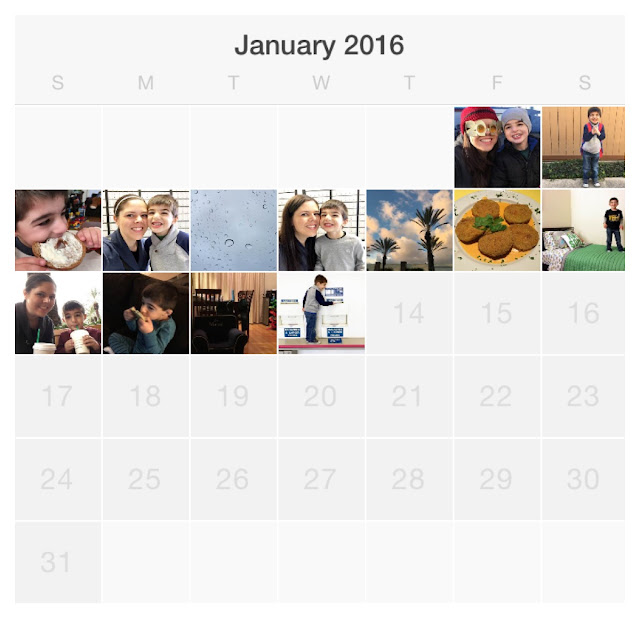Open the photo of boy eating a bagel
The image size is (640, 640).
(58, 230)
